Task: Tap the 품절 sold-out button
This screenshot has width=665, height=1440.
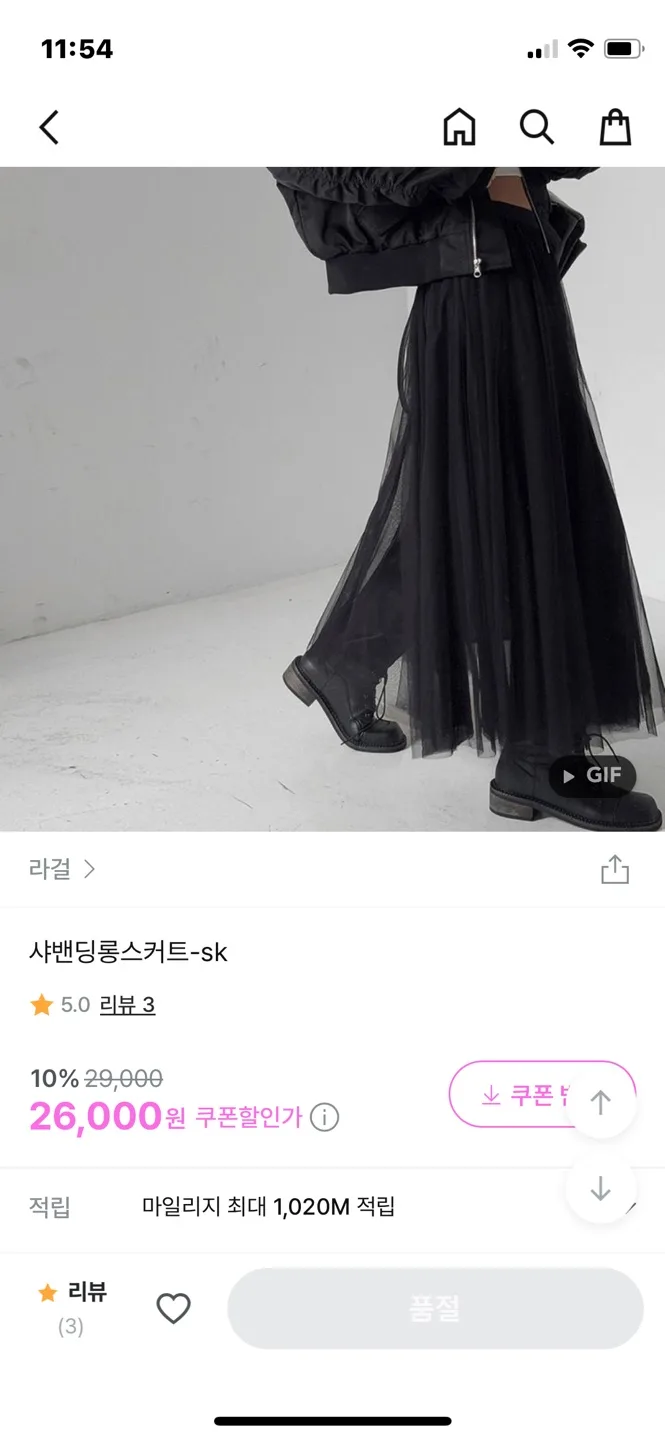Action: click(435, 1308)
